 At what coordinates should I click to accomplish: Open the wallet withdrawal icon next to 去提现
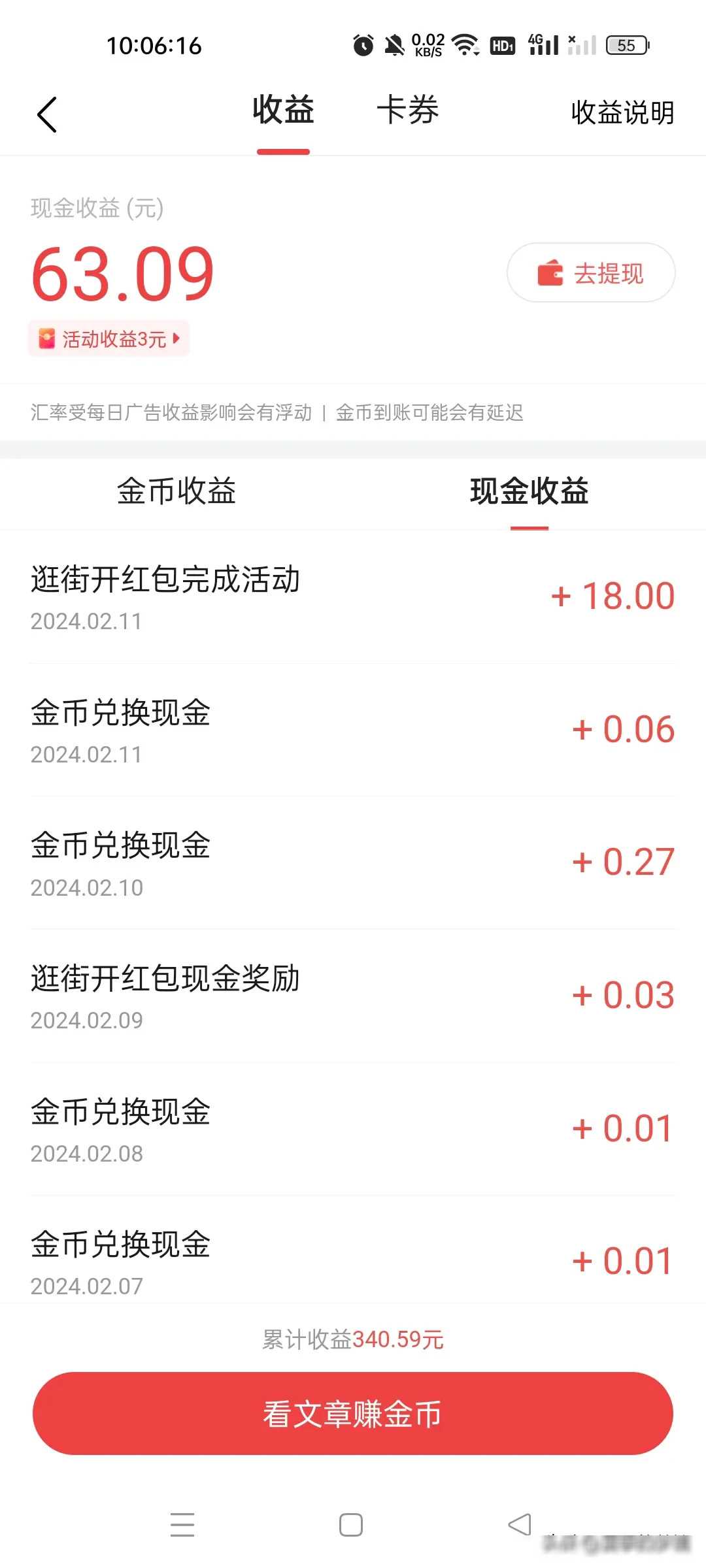pos(549,272)
